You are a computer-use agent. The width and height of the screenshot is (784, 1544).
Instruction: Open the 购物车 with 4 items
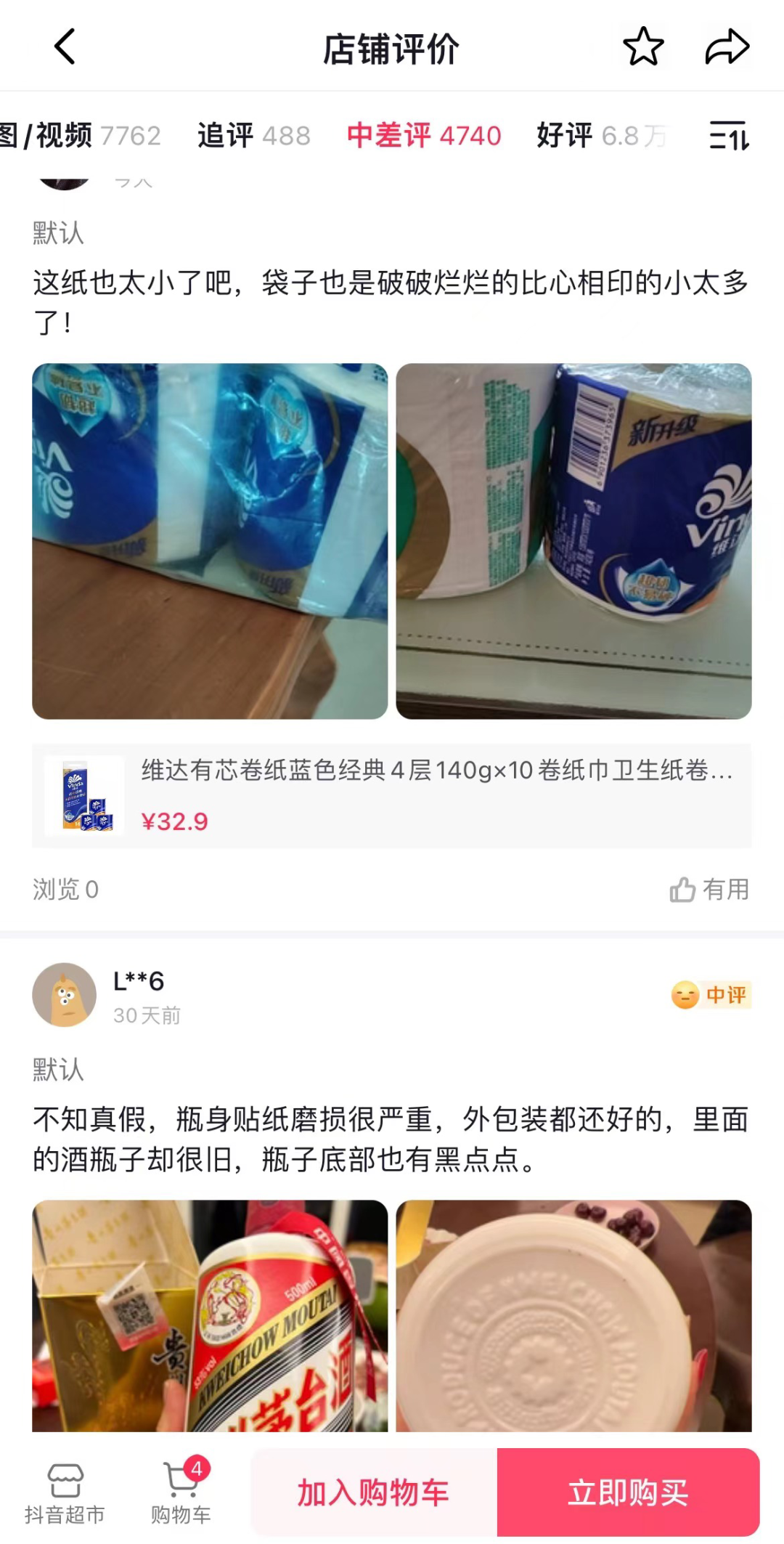click(181, 1493)
